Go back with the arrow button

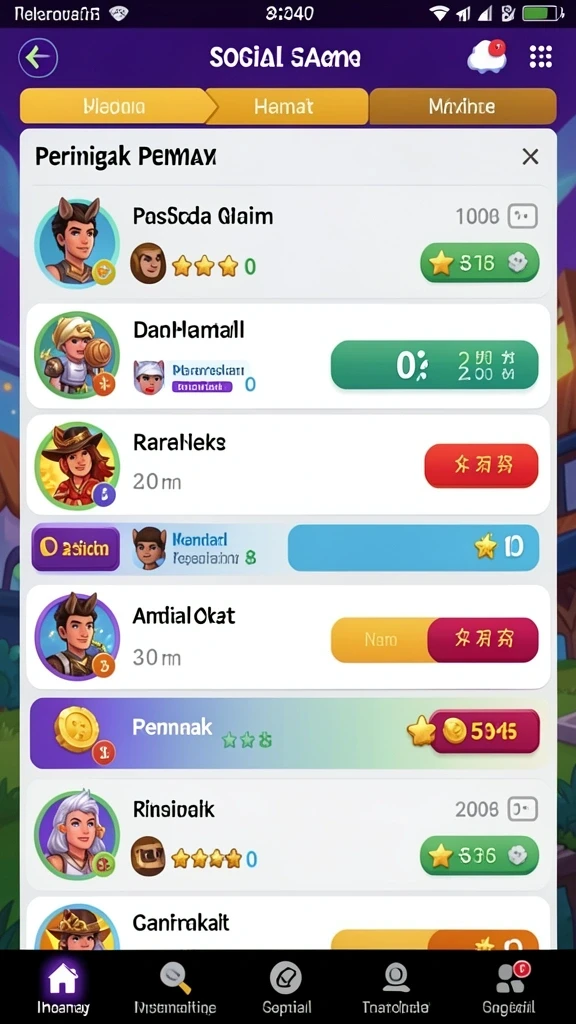pyautogui.click(x=38, y=57)
